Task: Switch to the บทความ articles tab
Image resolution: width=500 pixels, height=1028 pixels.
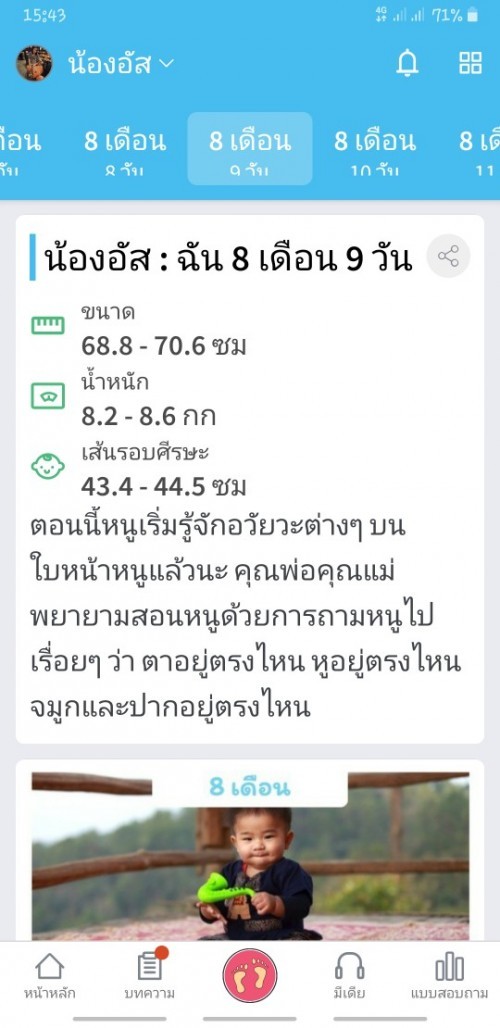Action: coord(150,976)
